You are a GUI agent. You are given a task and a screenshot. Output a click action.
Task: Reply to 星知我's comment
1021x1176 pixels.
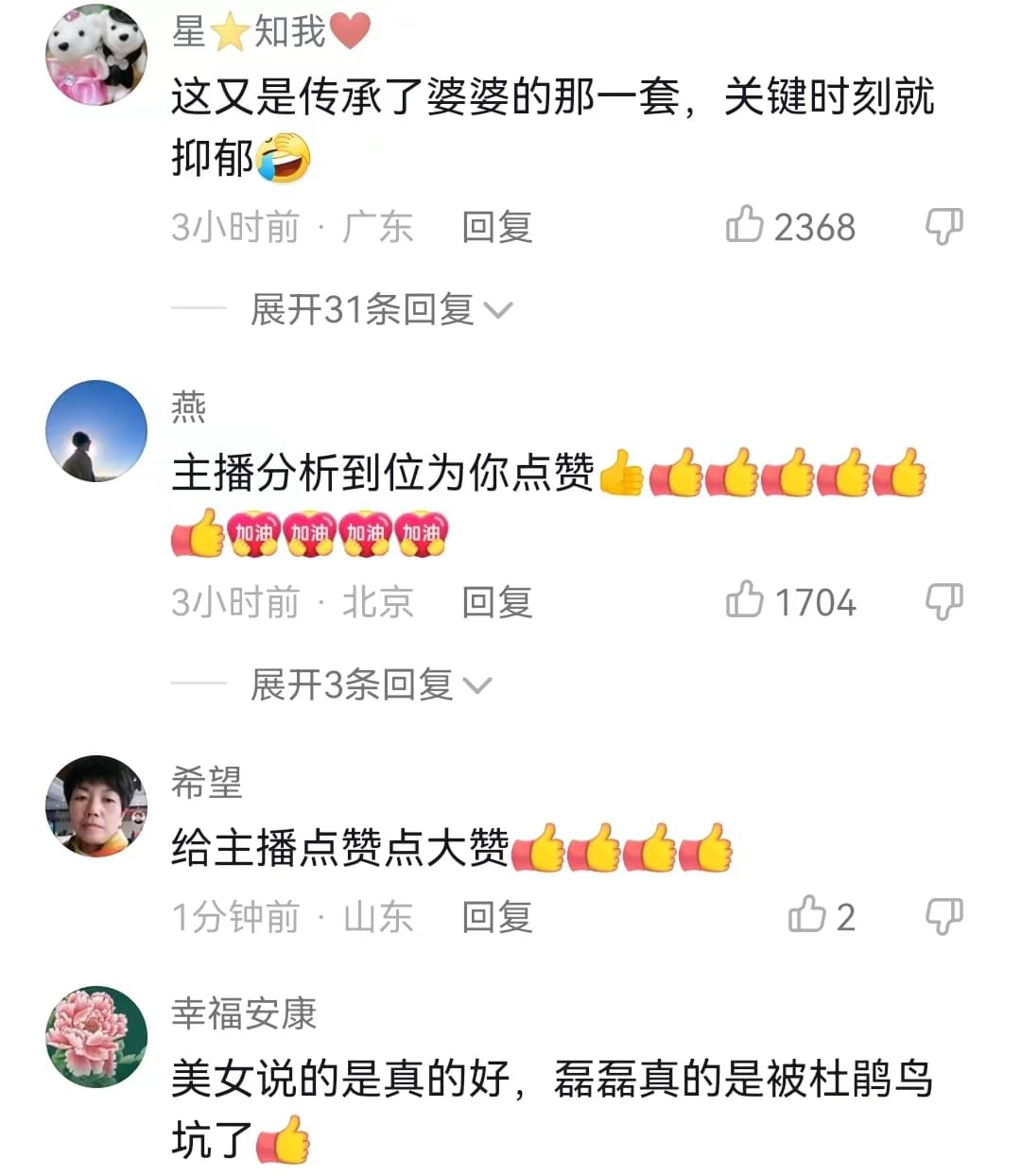click(x=496, y=227)
